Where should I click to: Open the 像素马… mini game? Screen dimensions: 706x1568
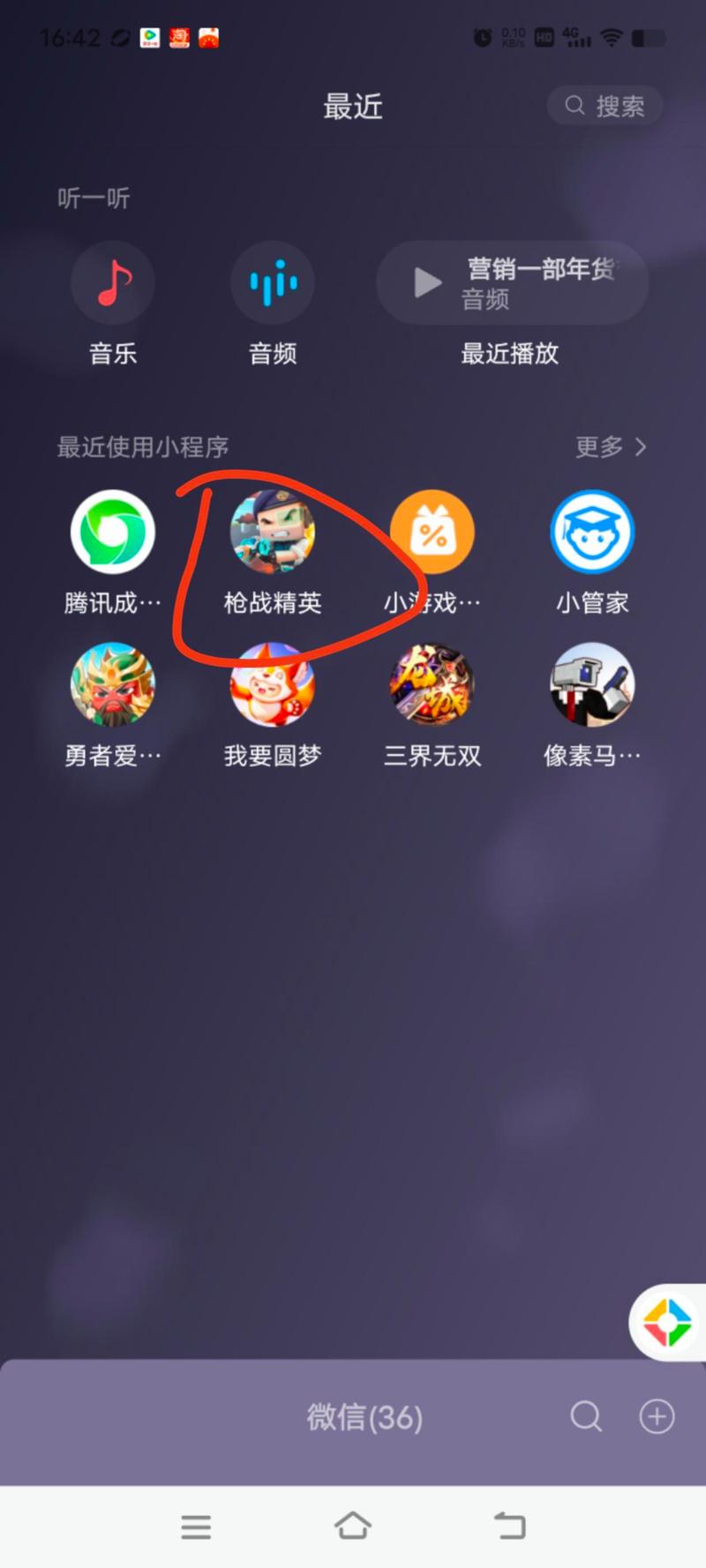(592, 685)
